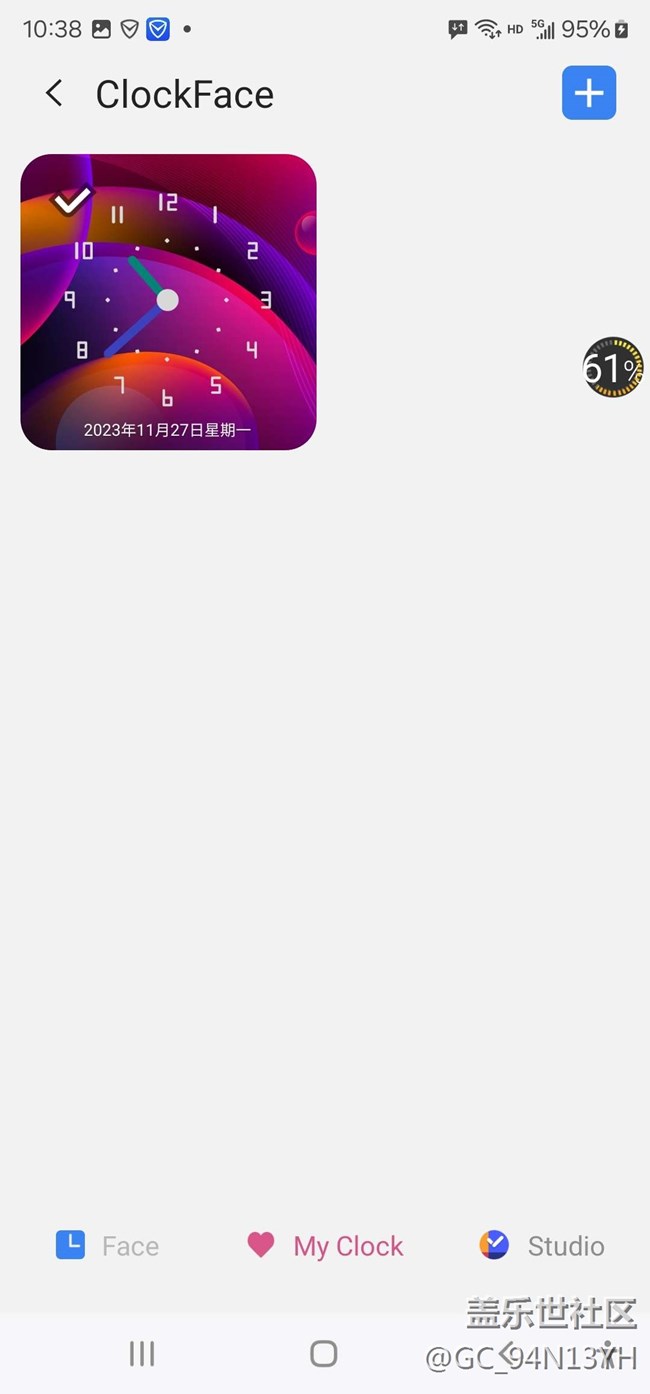Go to the home screen

tap(324, 1354)
